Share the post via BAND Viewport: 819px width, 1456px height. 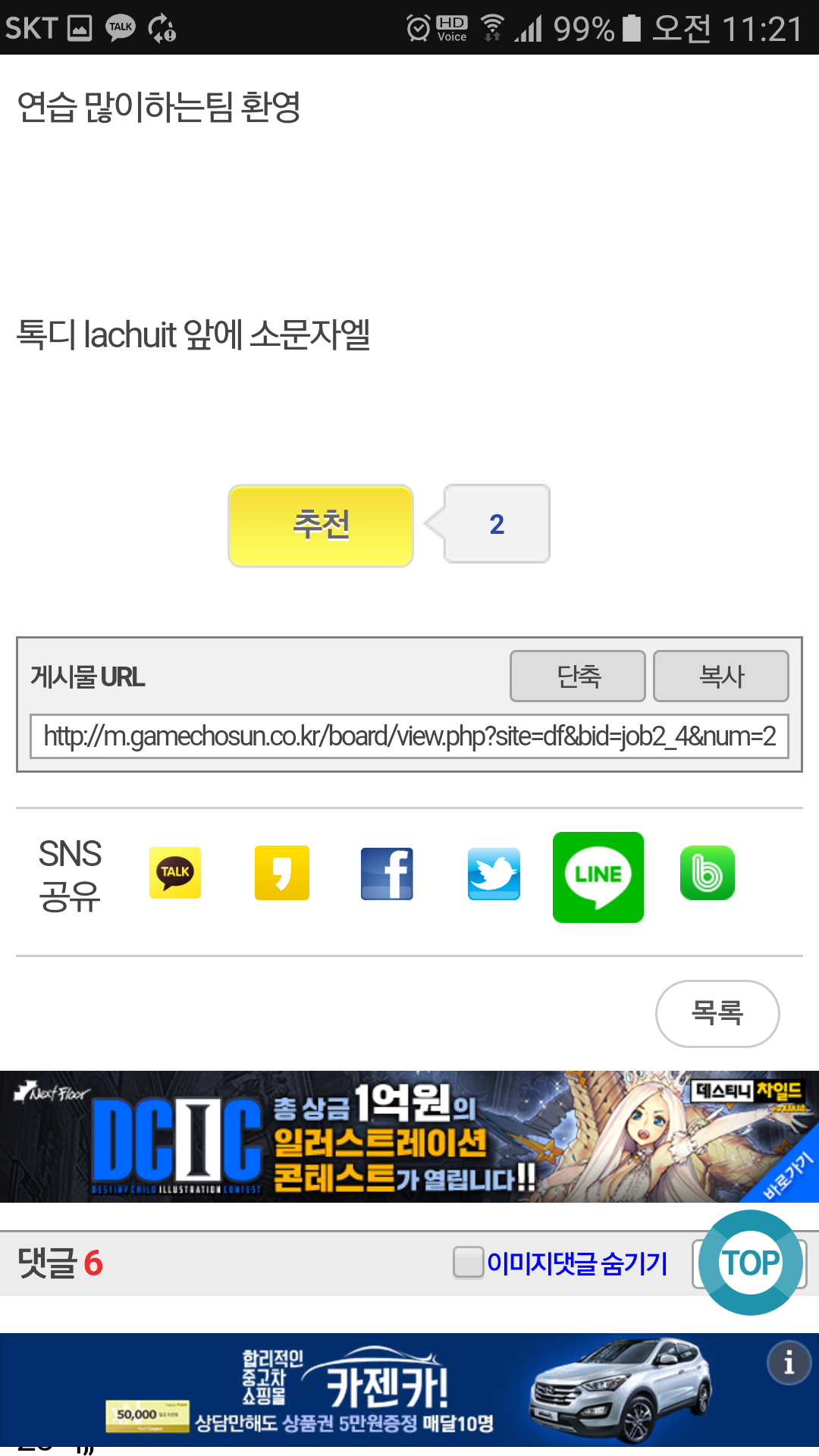point(708,873)
